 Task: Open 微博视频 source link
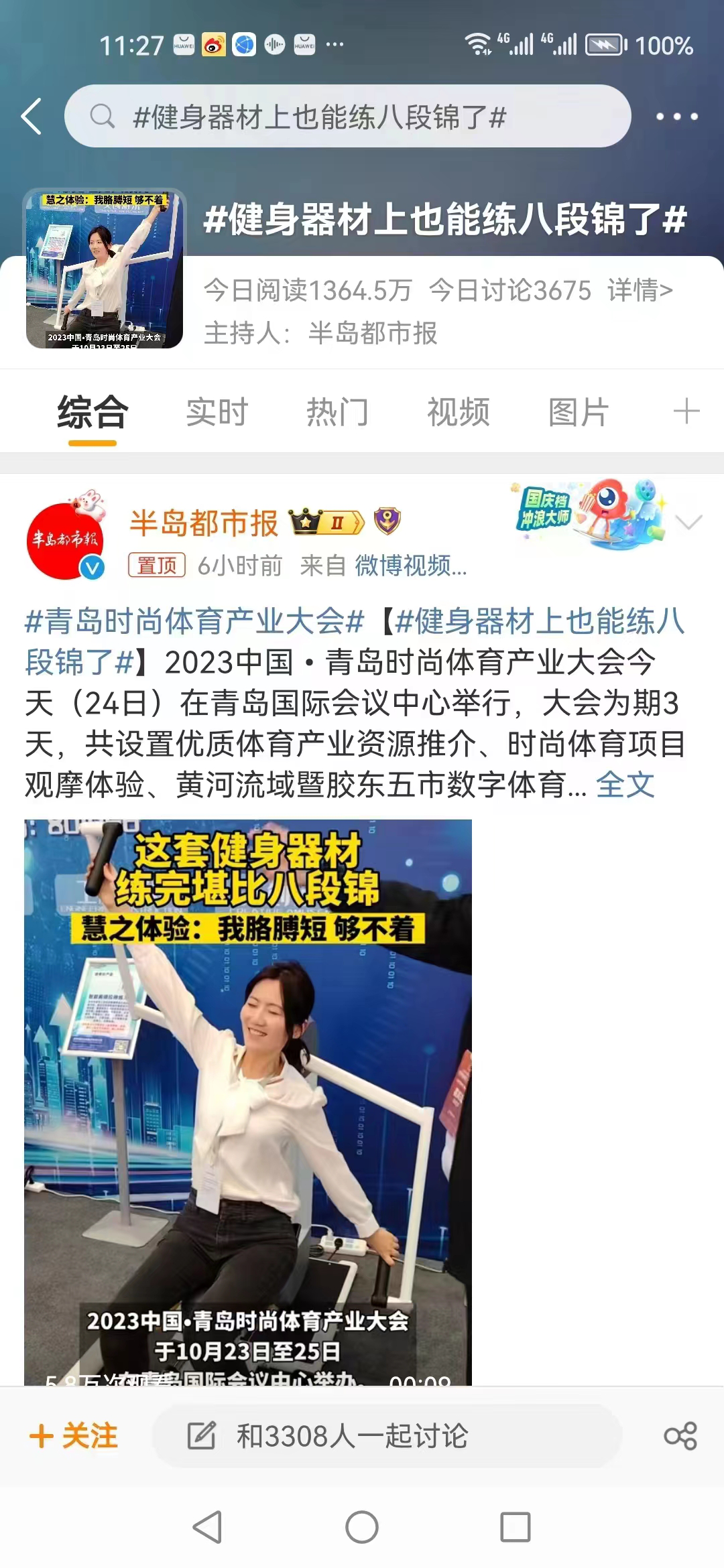[x=410, y=566]
